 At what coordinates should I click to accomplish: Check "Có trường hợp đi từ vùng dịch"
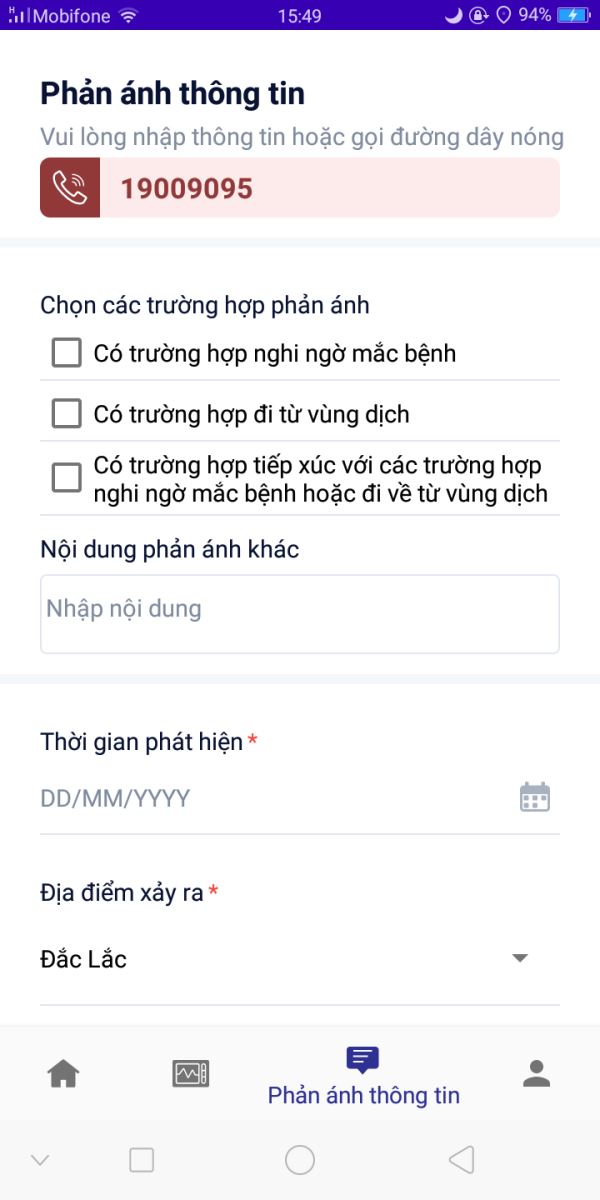[x=66, y=413]
